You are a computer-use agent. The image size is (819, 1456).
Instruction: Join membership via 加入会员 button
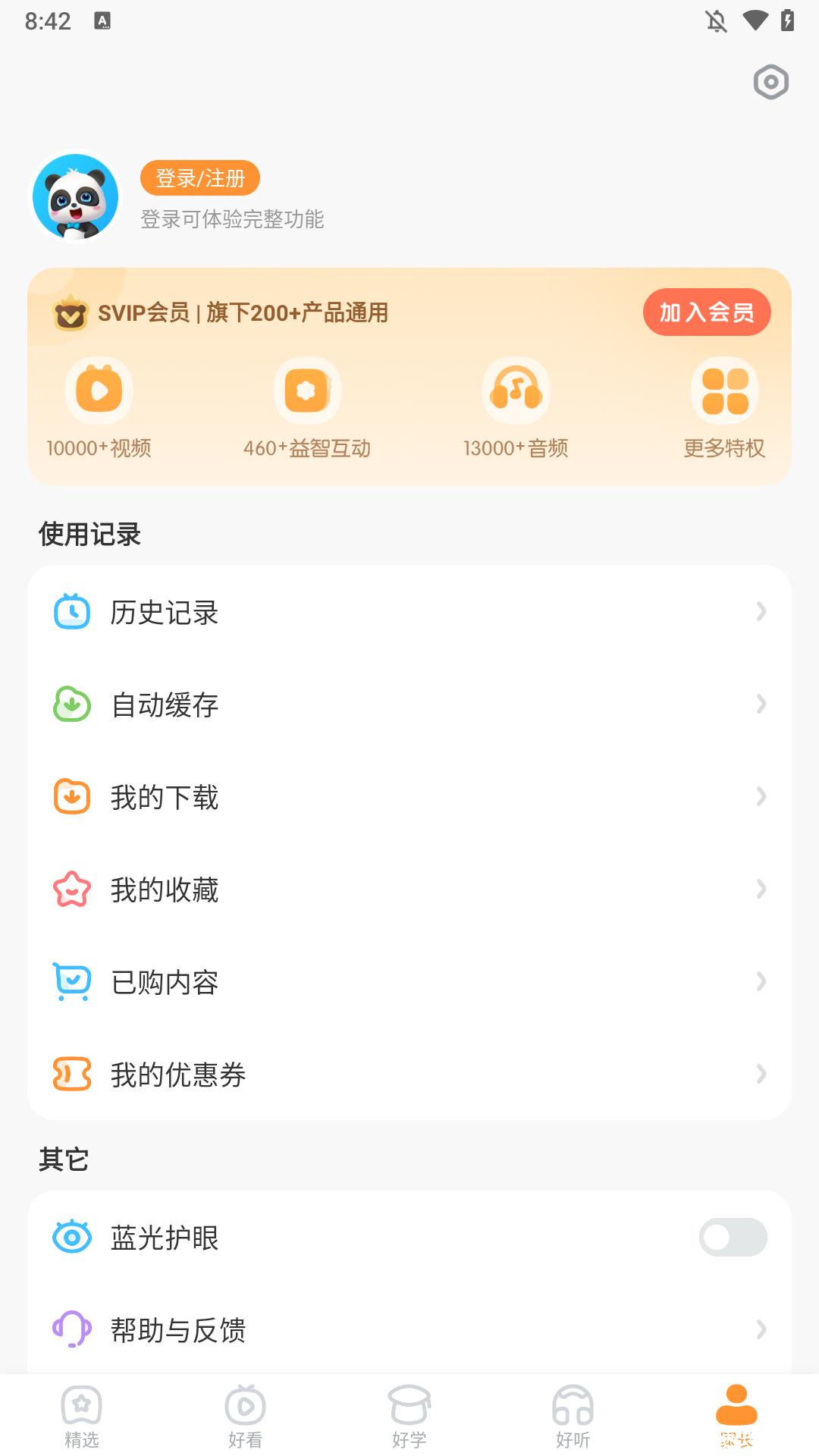point(706,312)
